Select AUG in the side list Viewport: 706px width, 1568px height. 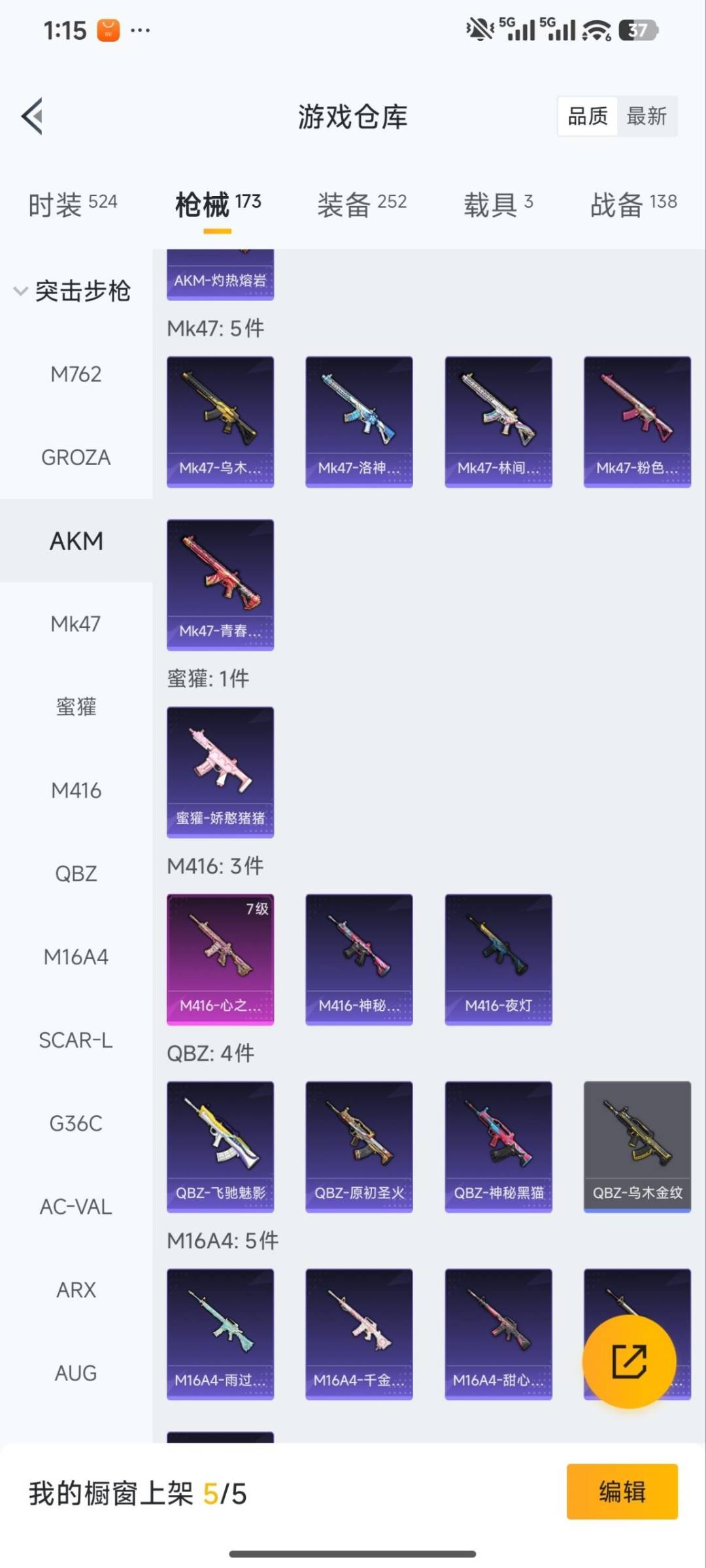pyautogui.click(x=76, y=1373)
